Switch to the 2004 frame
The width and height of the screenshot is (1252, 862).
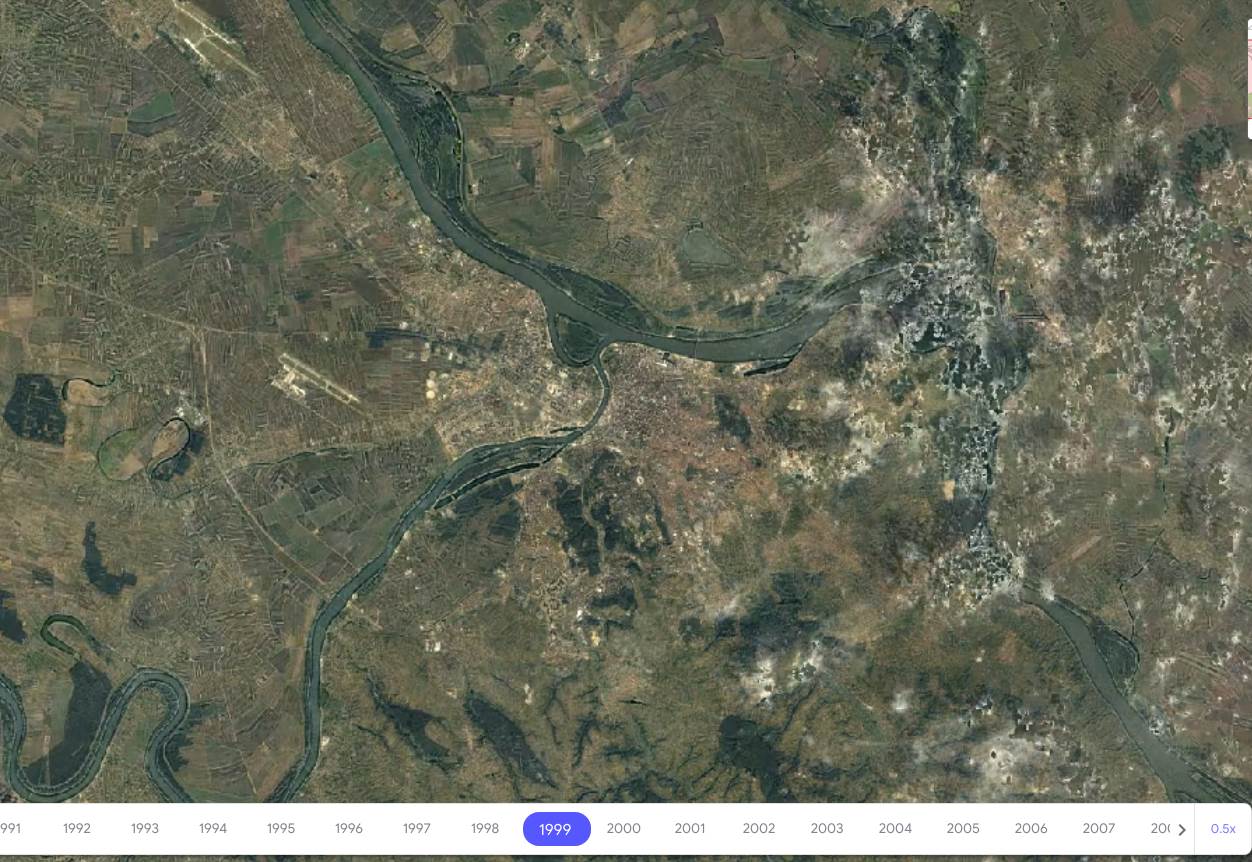coord(895,828)
